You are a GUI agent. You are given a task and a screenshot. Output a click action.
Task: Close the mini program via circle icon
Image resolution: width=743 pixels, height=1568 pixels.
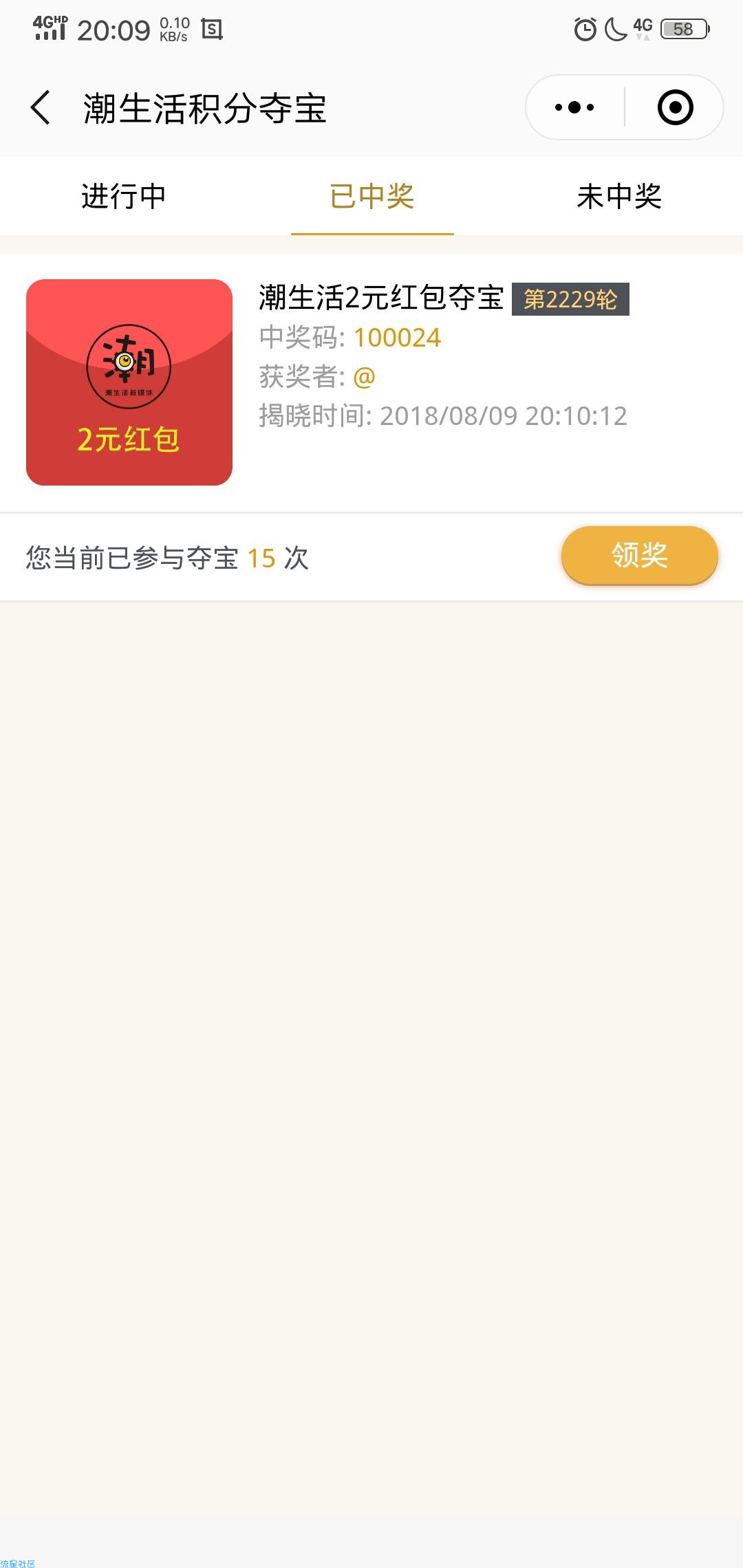click(675, 107)
